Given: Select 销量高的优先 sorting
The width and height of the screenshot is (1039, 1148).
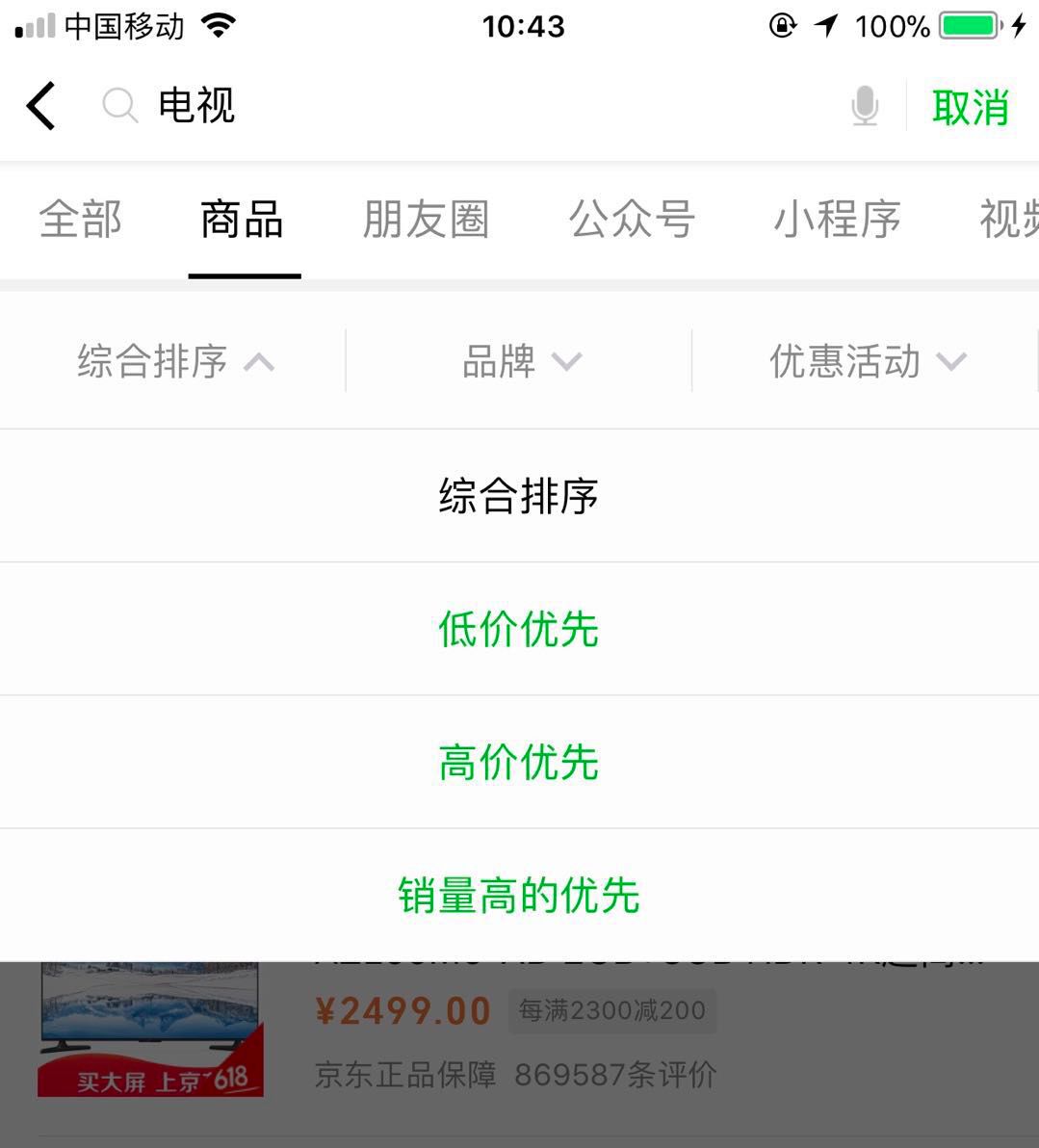Looking at the screenshot, I should (519, 895).
